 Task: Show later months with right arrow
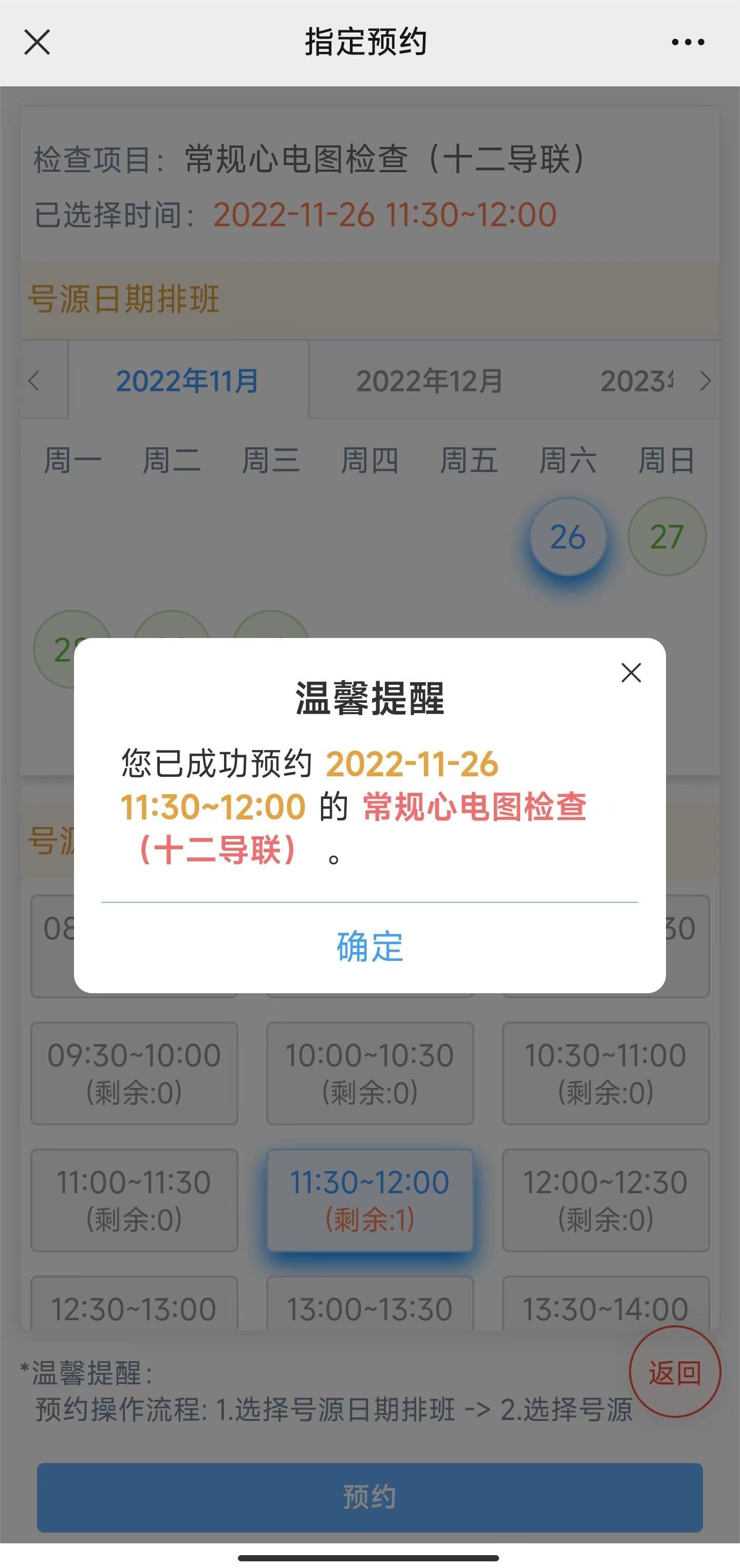click(705, 381)
